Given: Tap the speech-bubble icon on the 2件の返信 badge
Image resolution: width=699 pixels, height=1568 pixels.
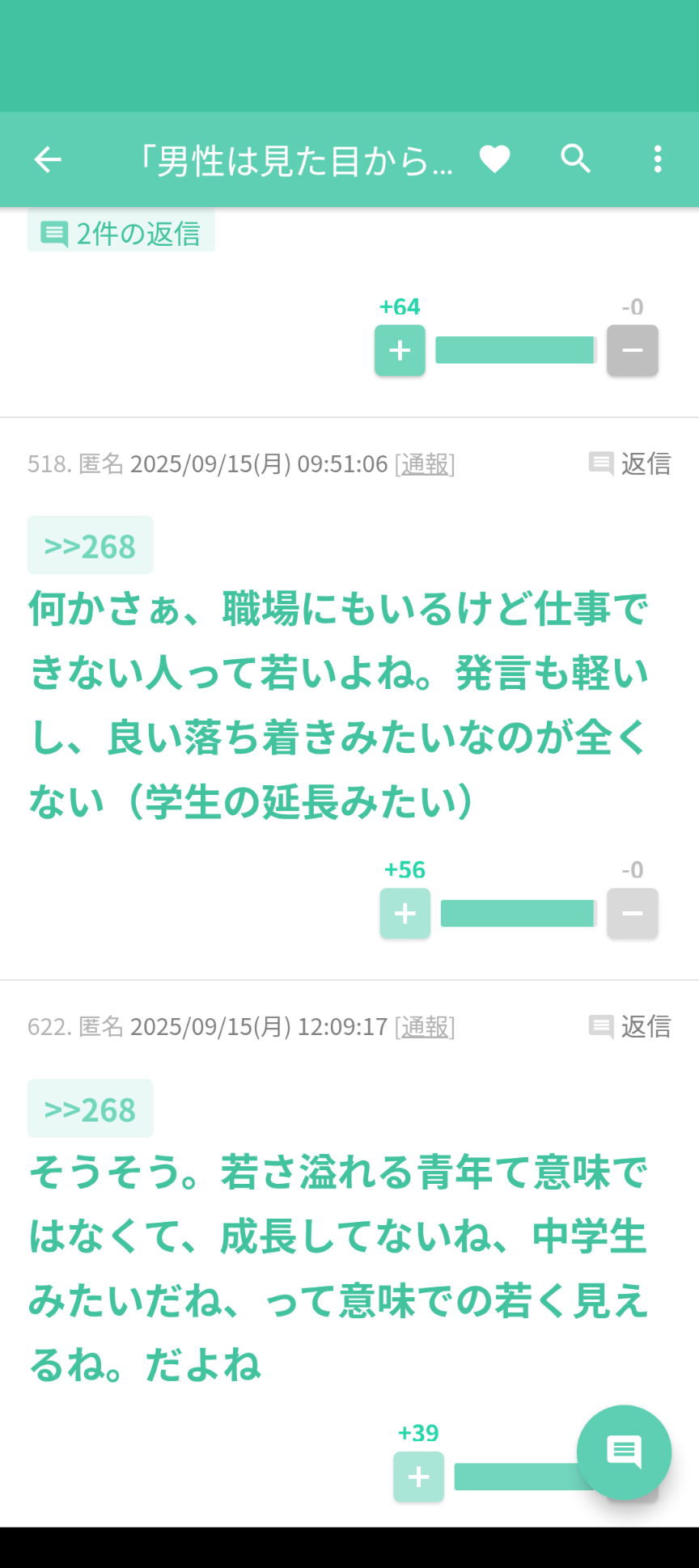Looking at the screenshot, I should pyautogui.click(x=53, y=233).
